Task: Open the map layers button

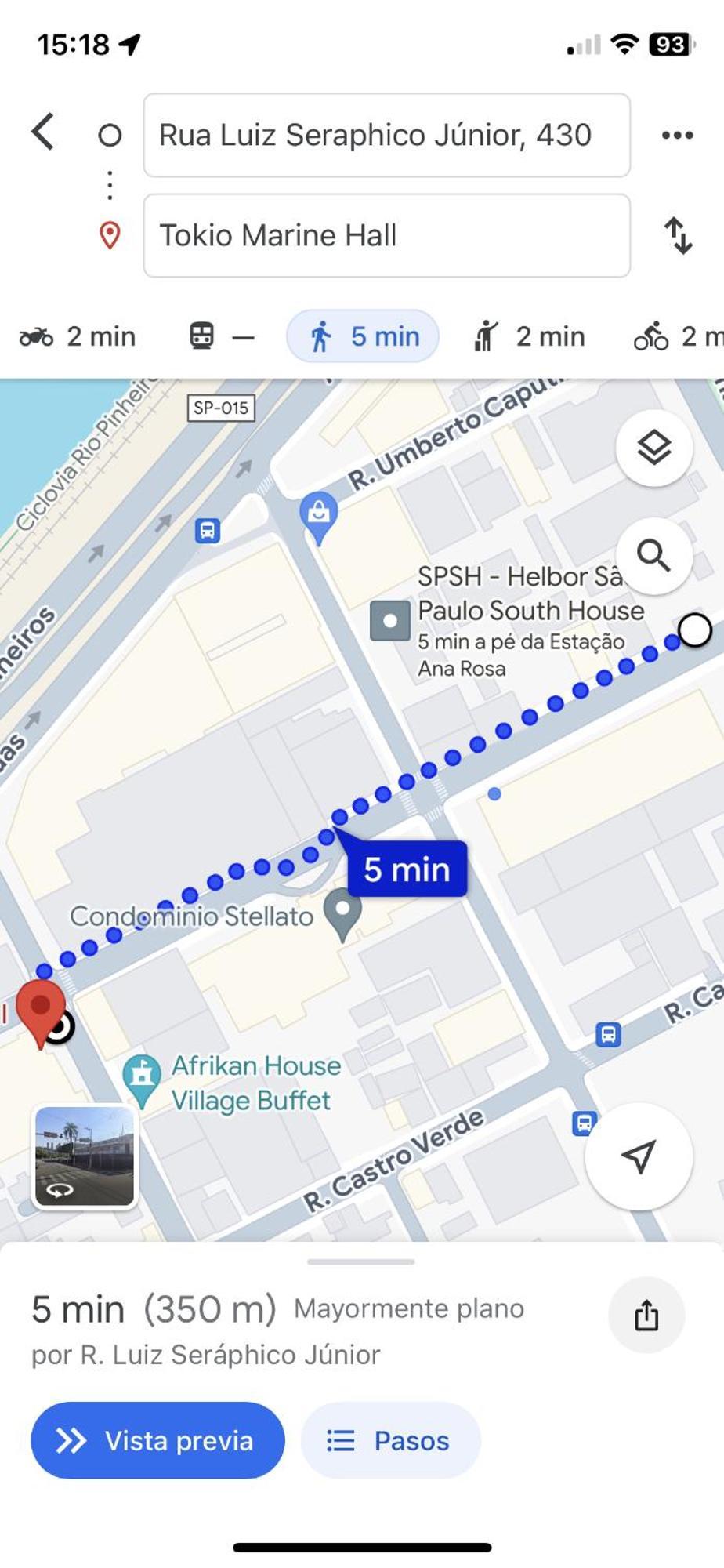Action: pos(653,448)
